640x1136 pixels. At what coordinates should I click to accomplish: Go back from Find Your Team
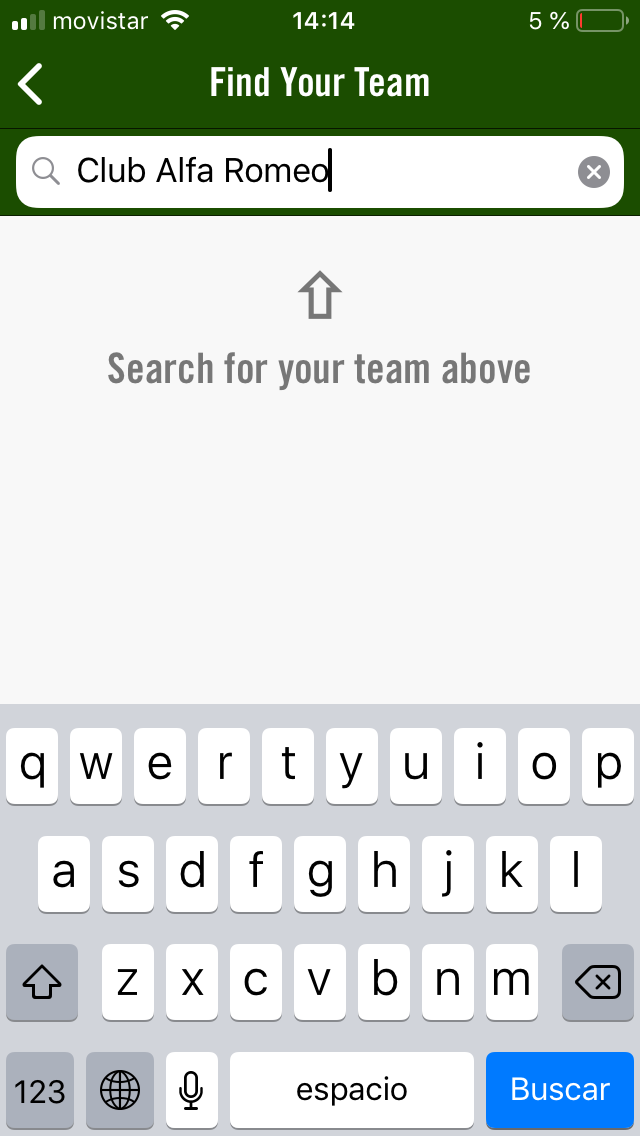pos(32,83)
